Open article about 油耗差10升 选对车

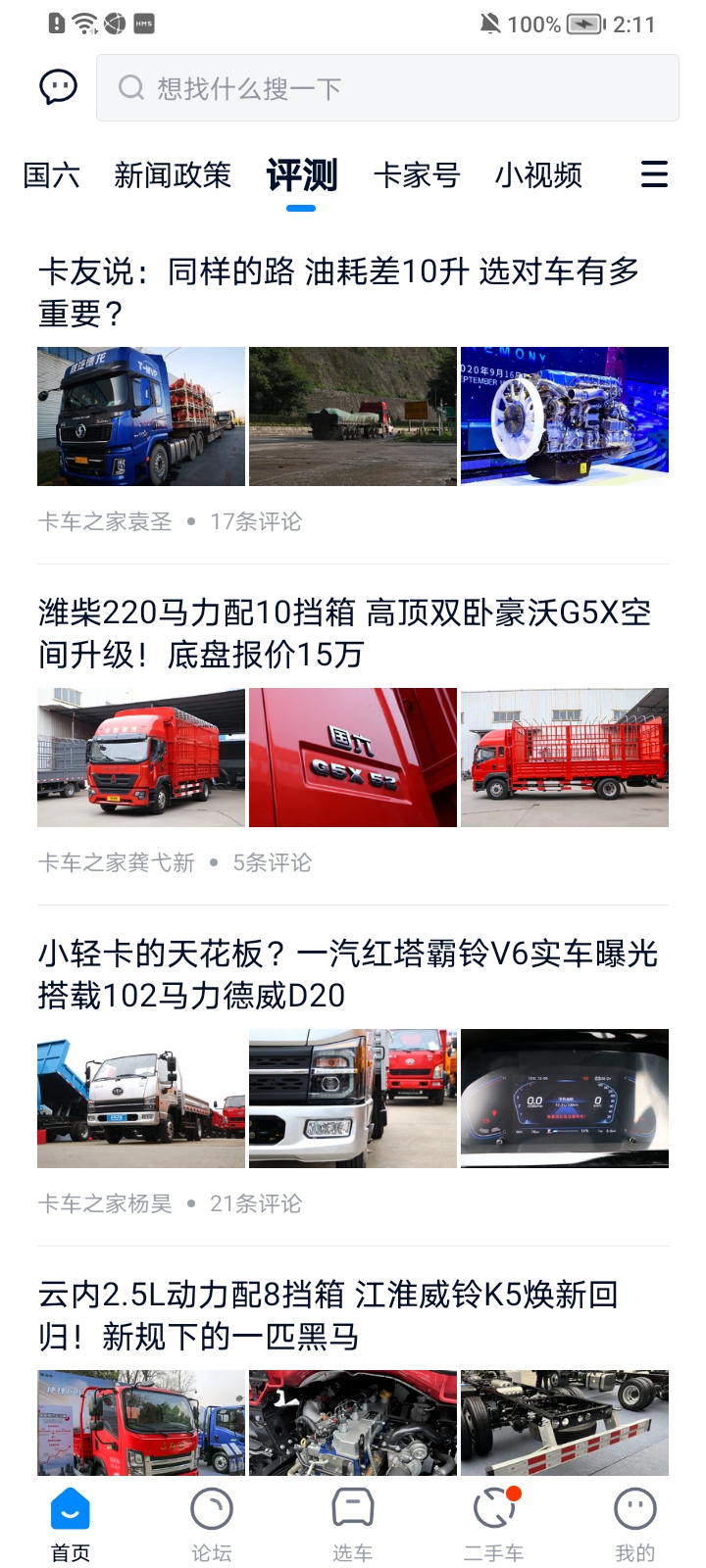pos(338,292)
